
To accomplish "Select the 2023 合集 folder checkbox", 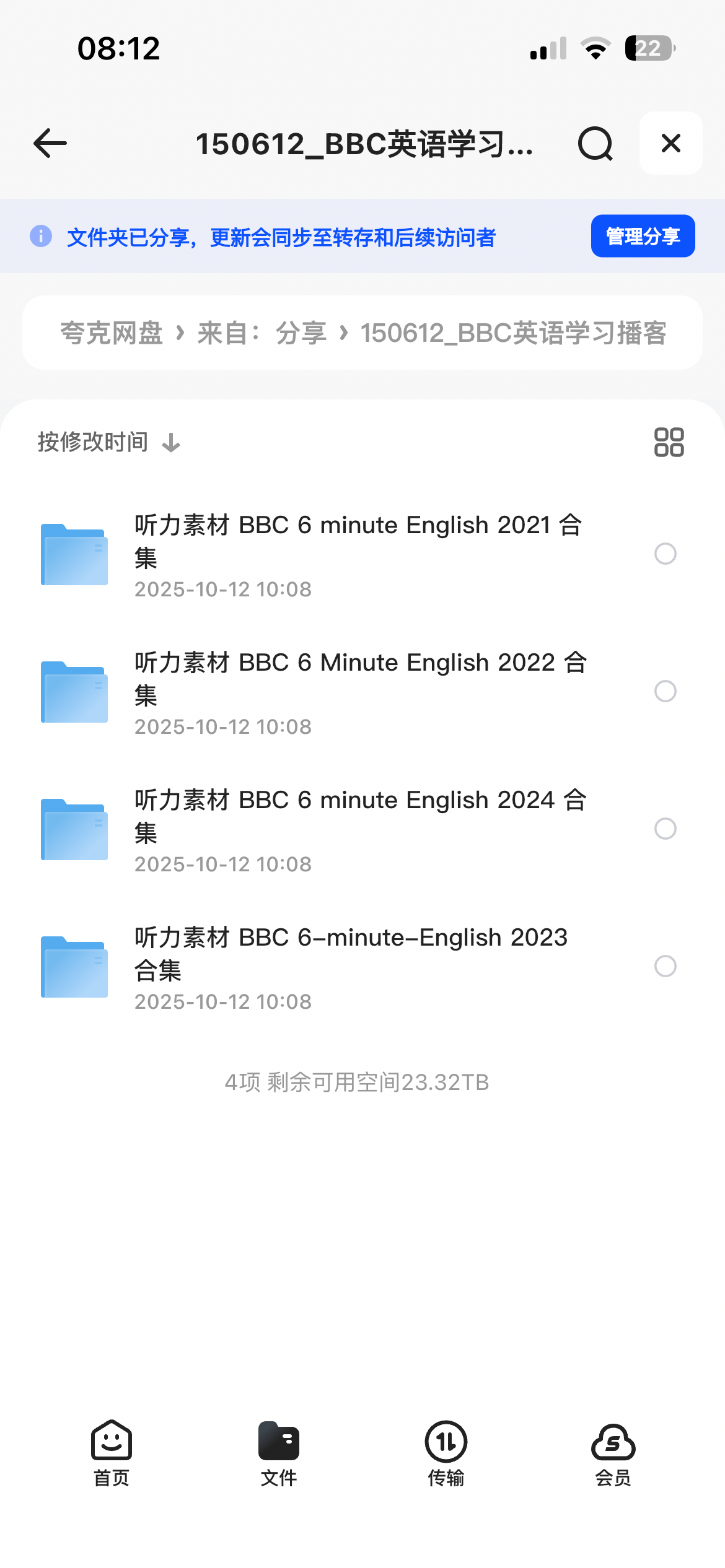I will [665, 966].
